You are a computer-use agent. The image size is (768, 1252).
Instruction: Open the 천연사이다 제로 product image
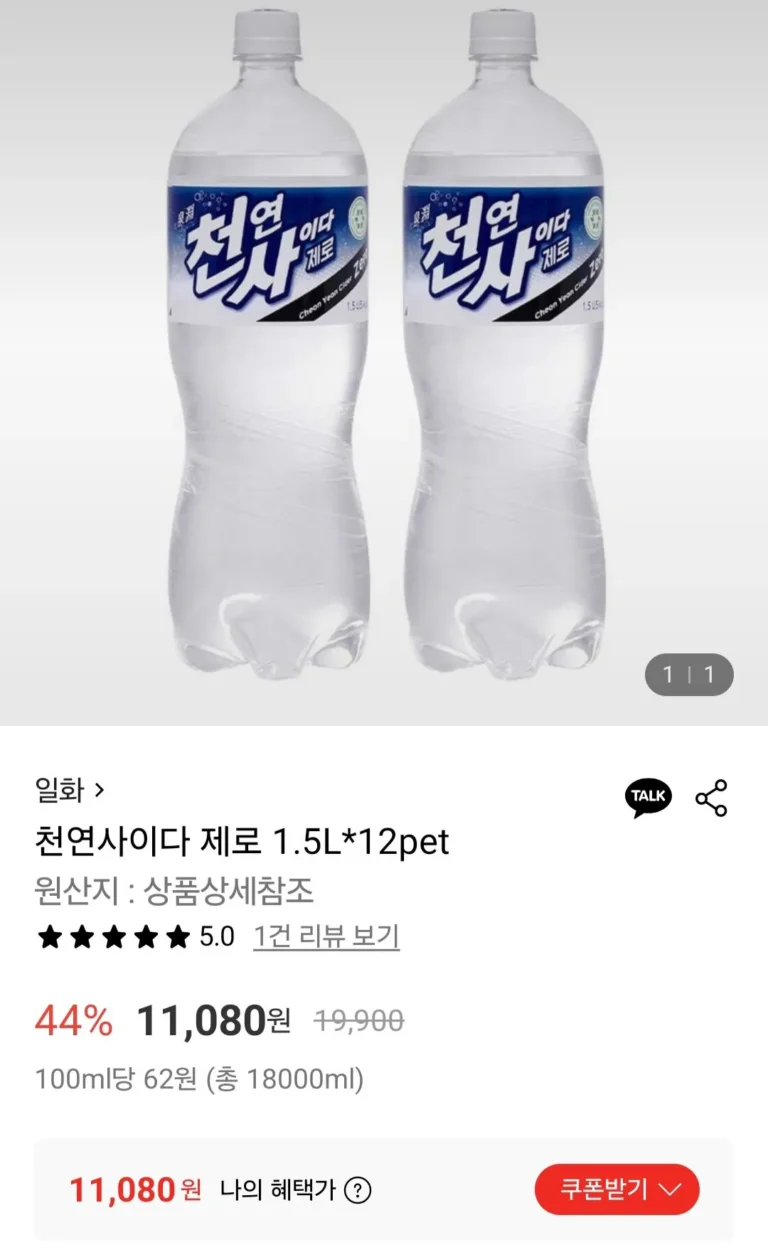[x=384, y=360]
